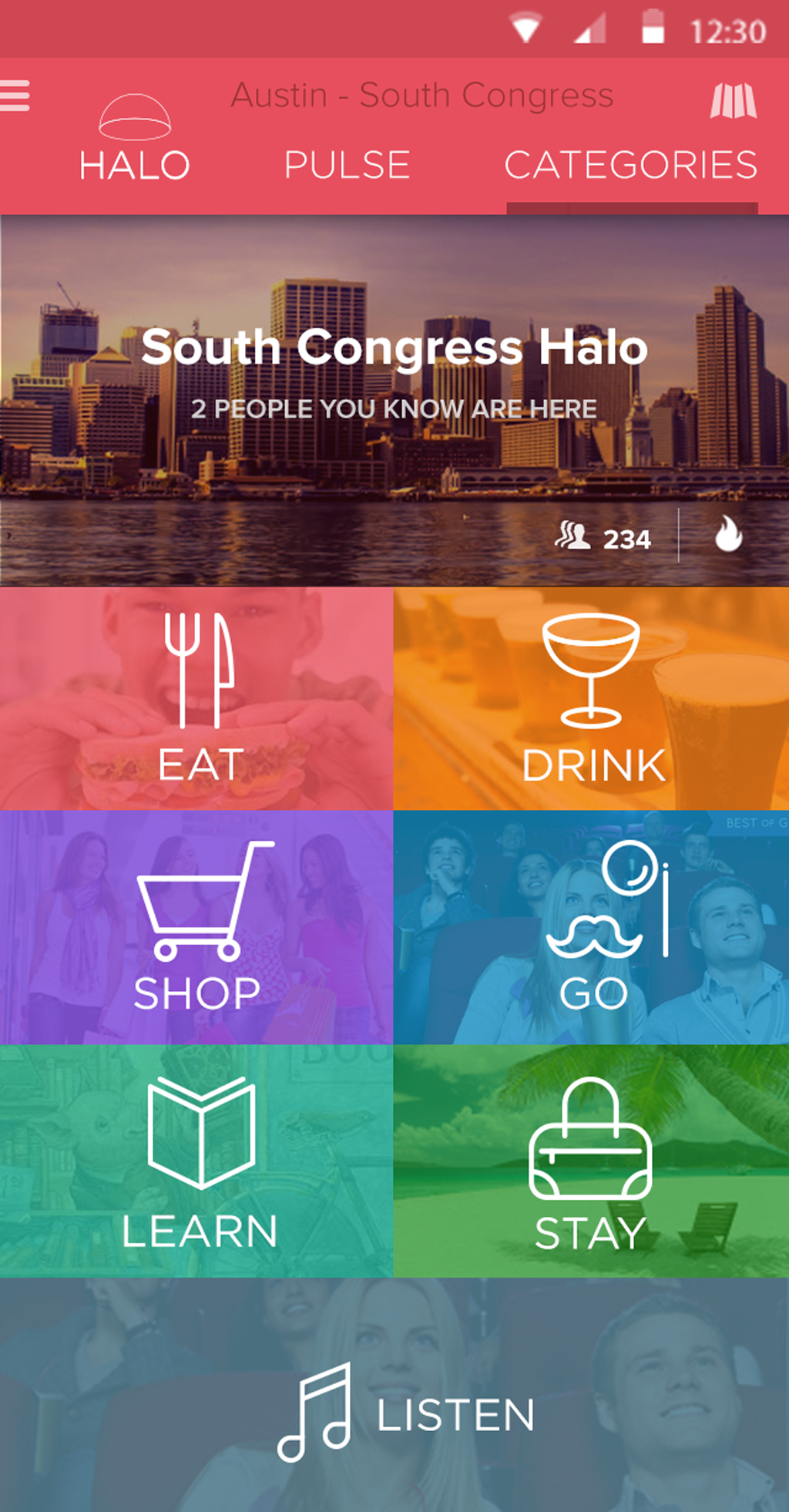This screenshot has height=1512, width=789.
Task: Select the CATEGORIES tab
Action: point(630,165)
